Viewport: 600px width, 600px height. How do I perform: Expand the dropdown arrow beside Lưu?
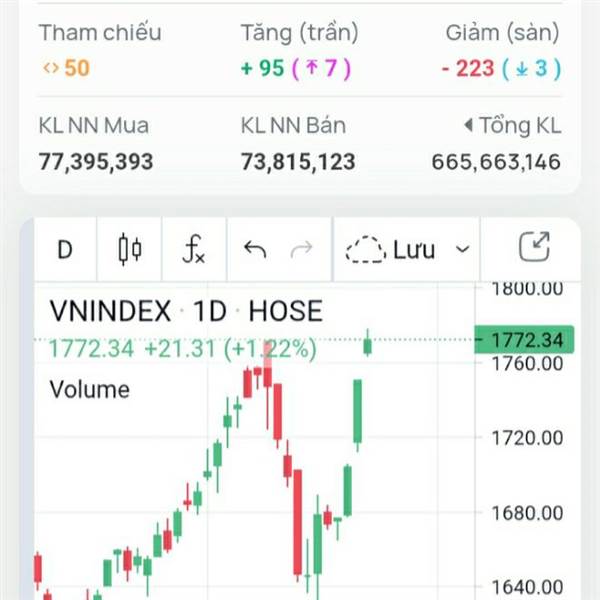coord(462,249)
